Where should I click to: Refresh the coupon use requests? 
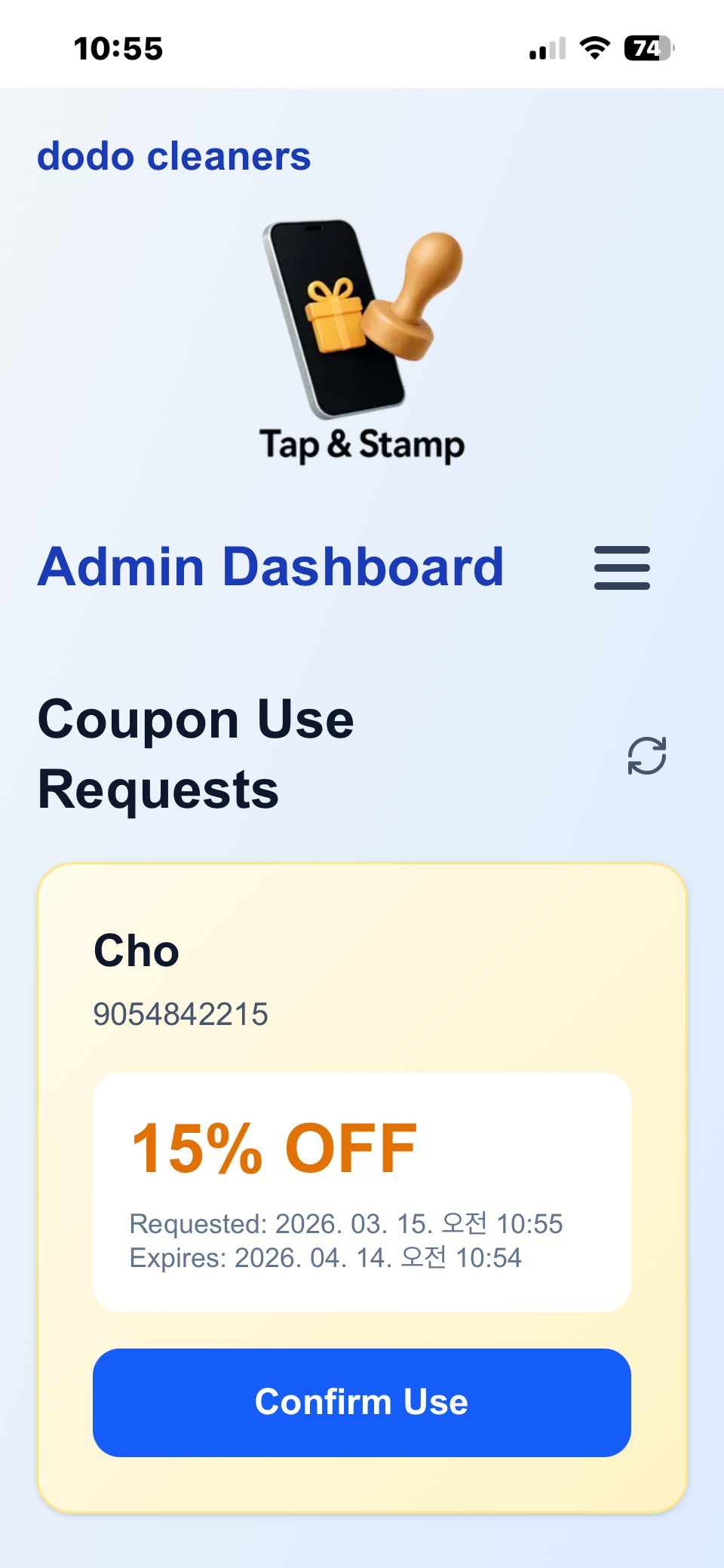point(646,756)
